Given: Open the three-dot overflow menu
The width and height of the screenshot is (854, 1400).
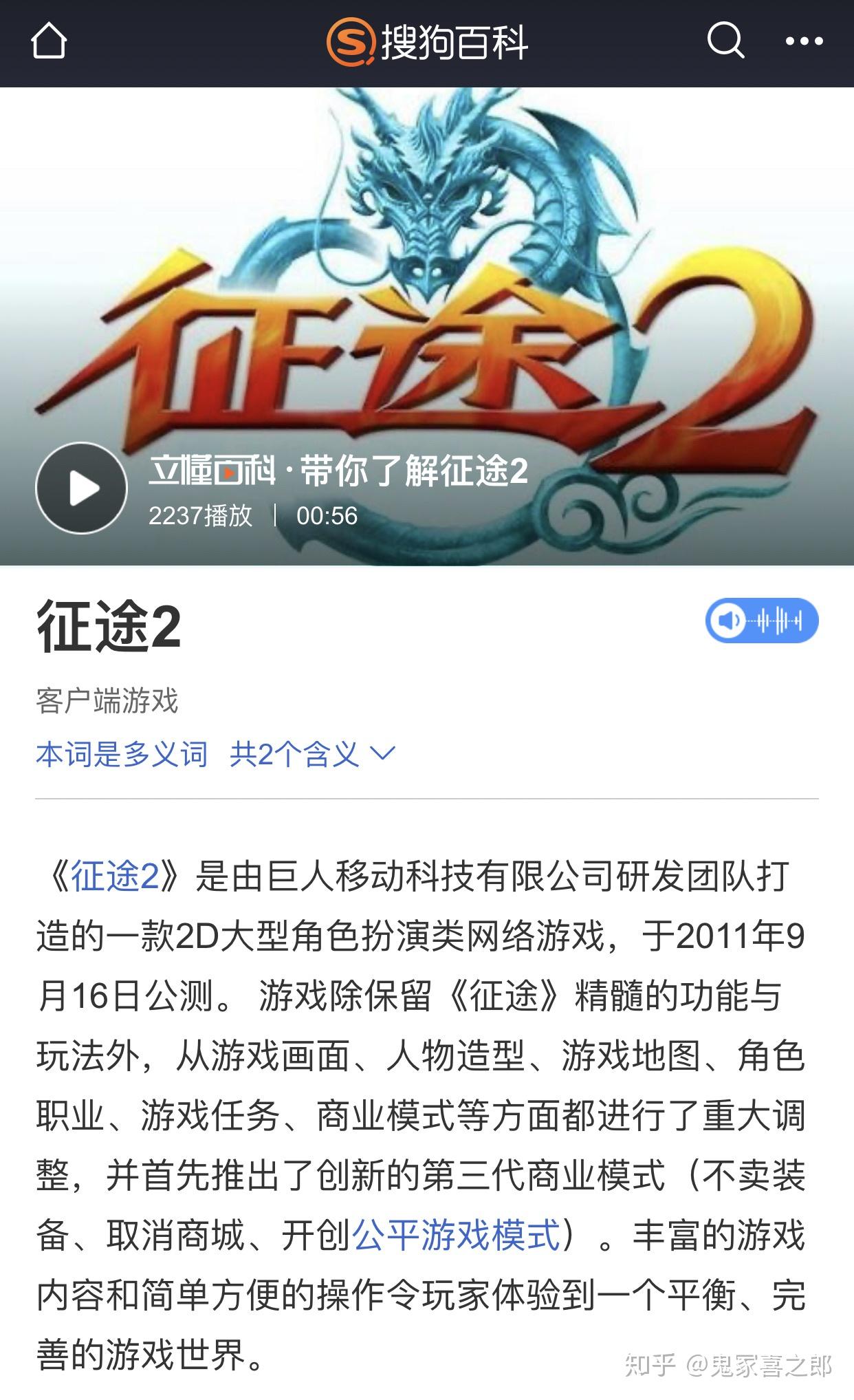Looking at the screenshot, I should click(x=804, y=42).
